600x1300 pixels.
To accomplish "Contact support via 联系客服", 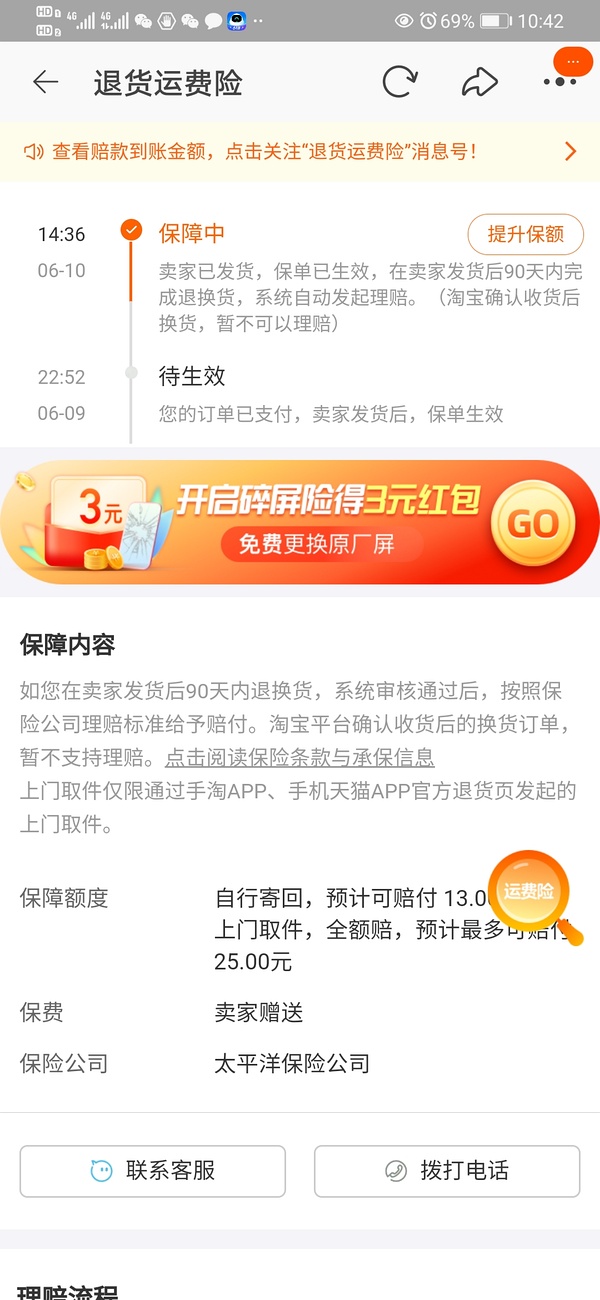I will click(152, 1171).
